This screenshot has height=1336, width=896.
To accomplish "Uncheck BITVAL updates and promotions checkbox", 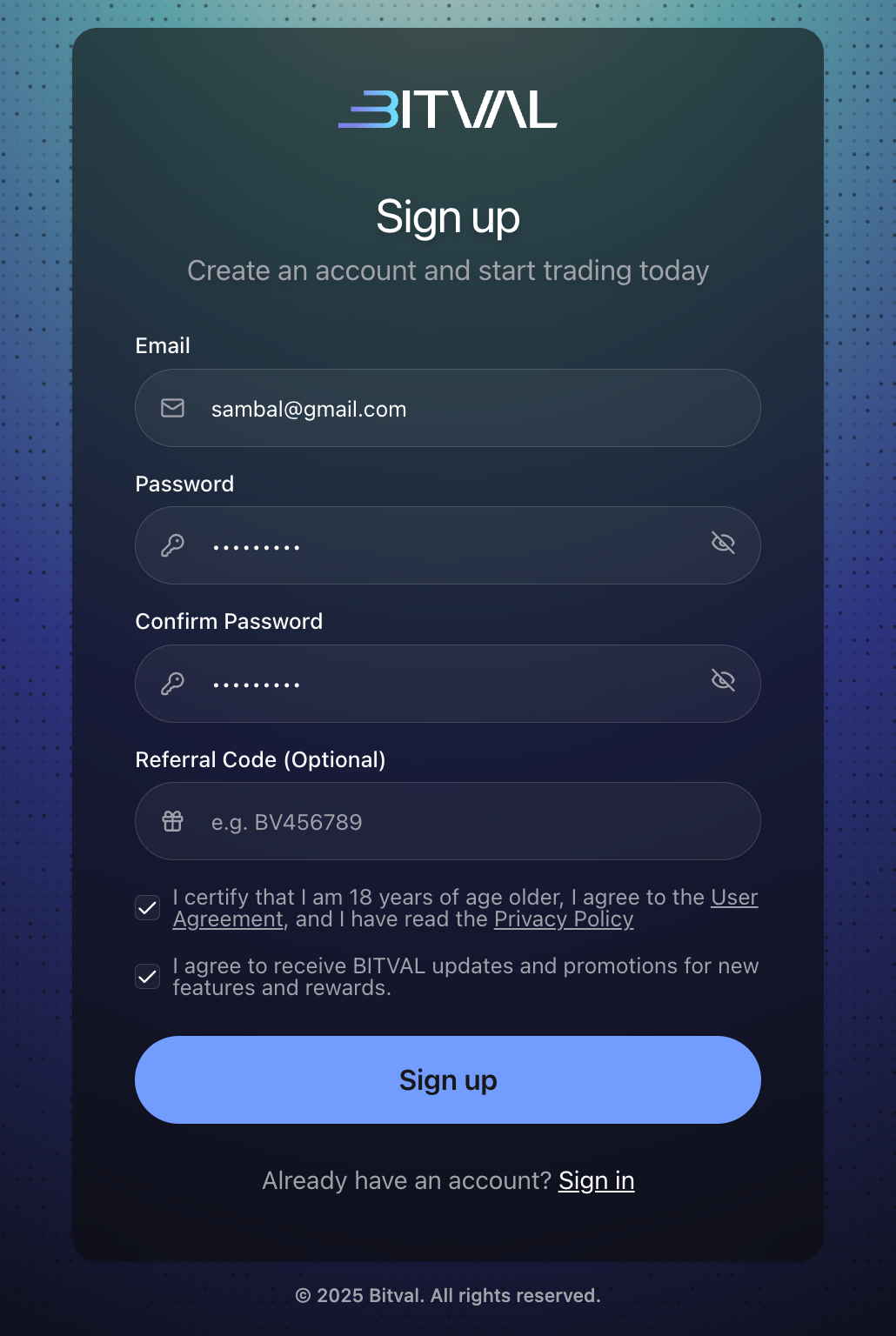I will coord(148,977).
